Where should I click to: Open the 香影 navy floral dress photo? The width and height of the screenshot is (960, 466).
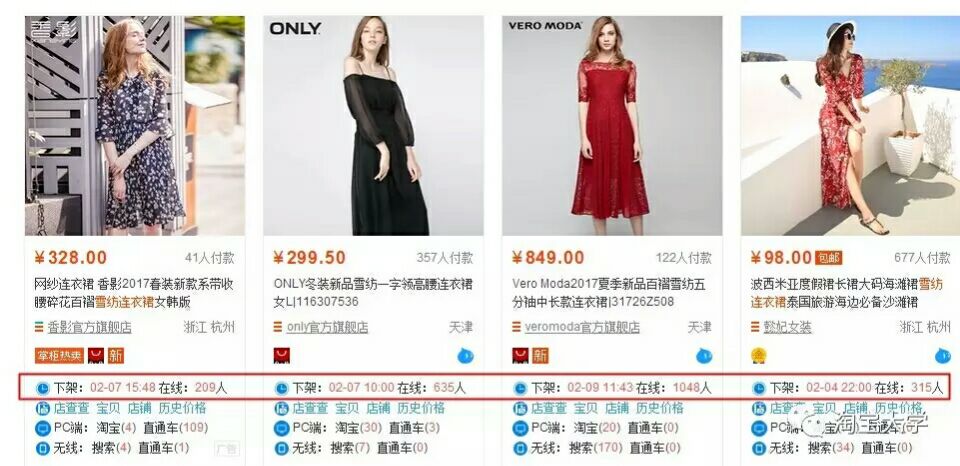[x=134, y=125]
